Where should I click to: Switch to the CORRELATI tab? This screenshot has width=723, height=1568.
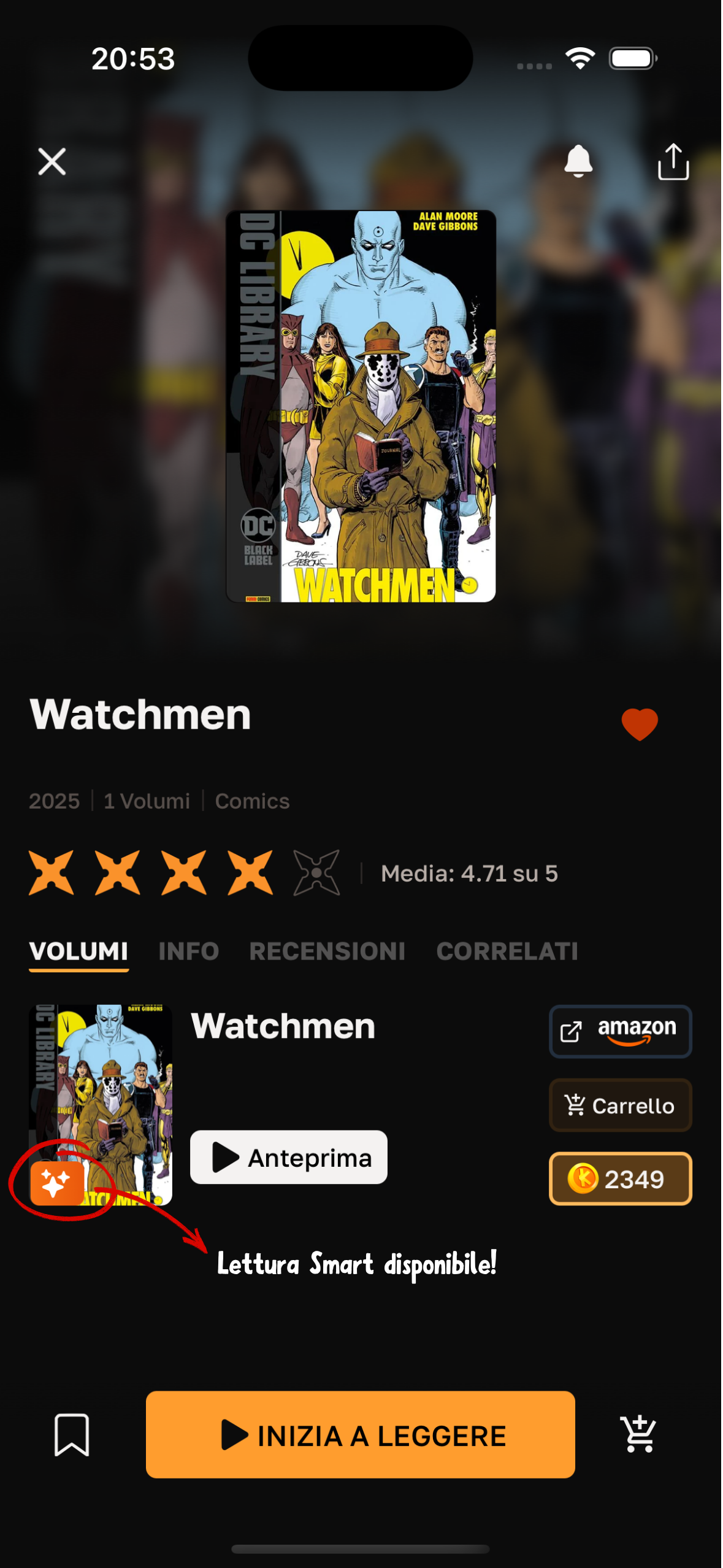(x=507, y=951)
